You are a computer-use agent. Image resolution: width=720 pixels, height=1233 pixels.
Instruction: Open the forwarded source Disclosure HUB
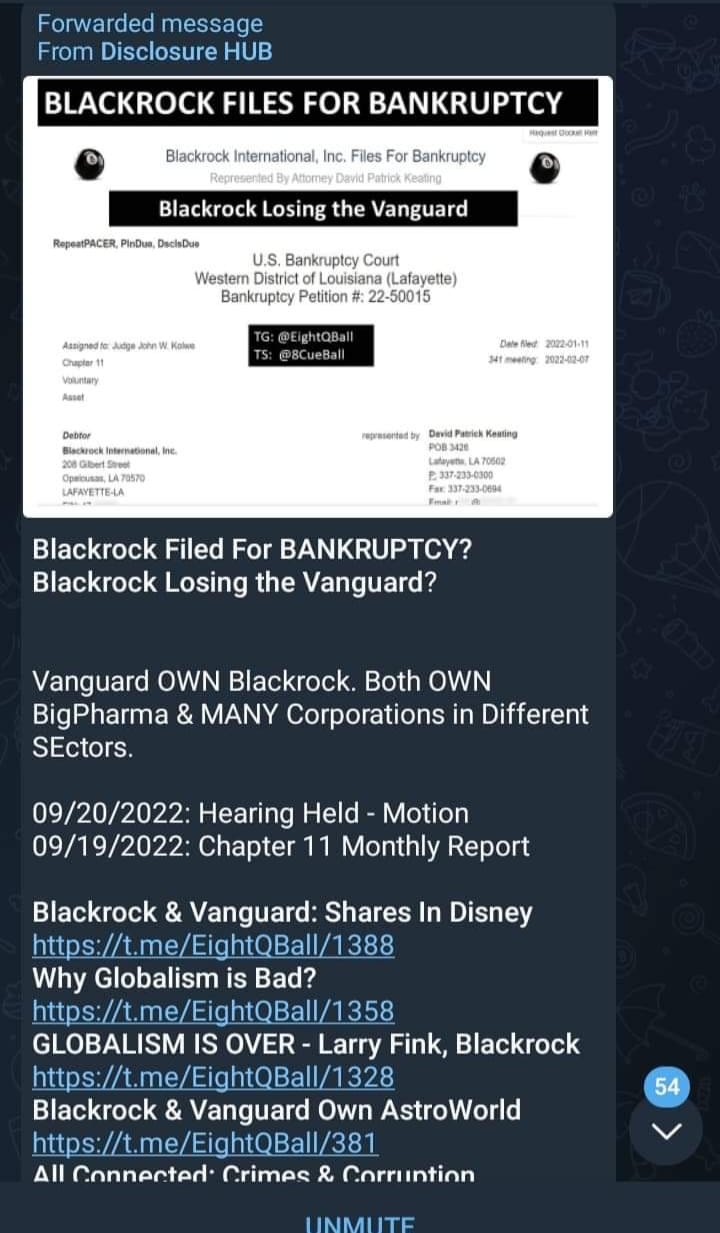pyautogui.click(x=186, y=52)
